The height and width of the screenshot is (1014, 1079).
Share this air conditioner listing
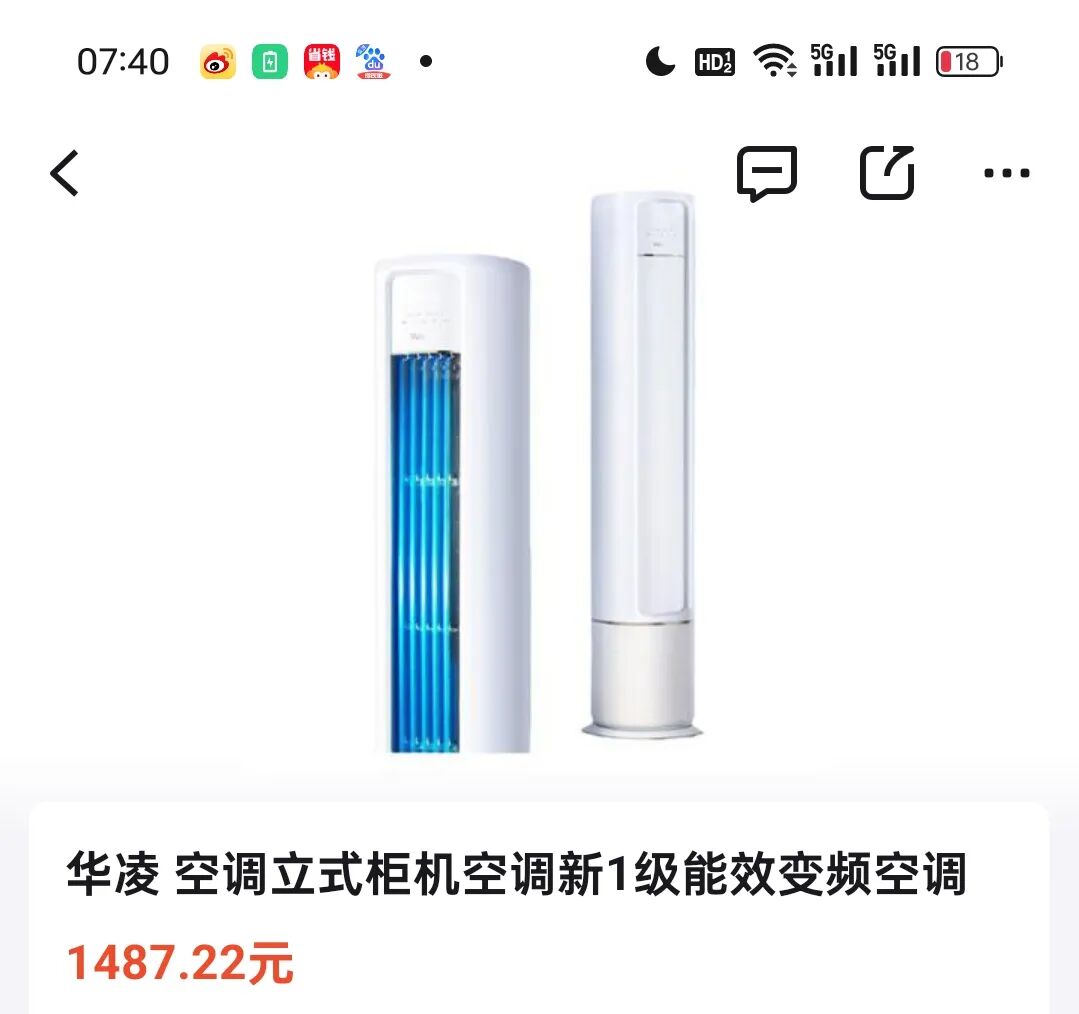(x=887, y=173)
